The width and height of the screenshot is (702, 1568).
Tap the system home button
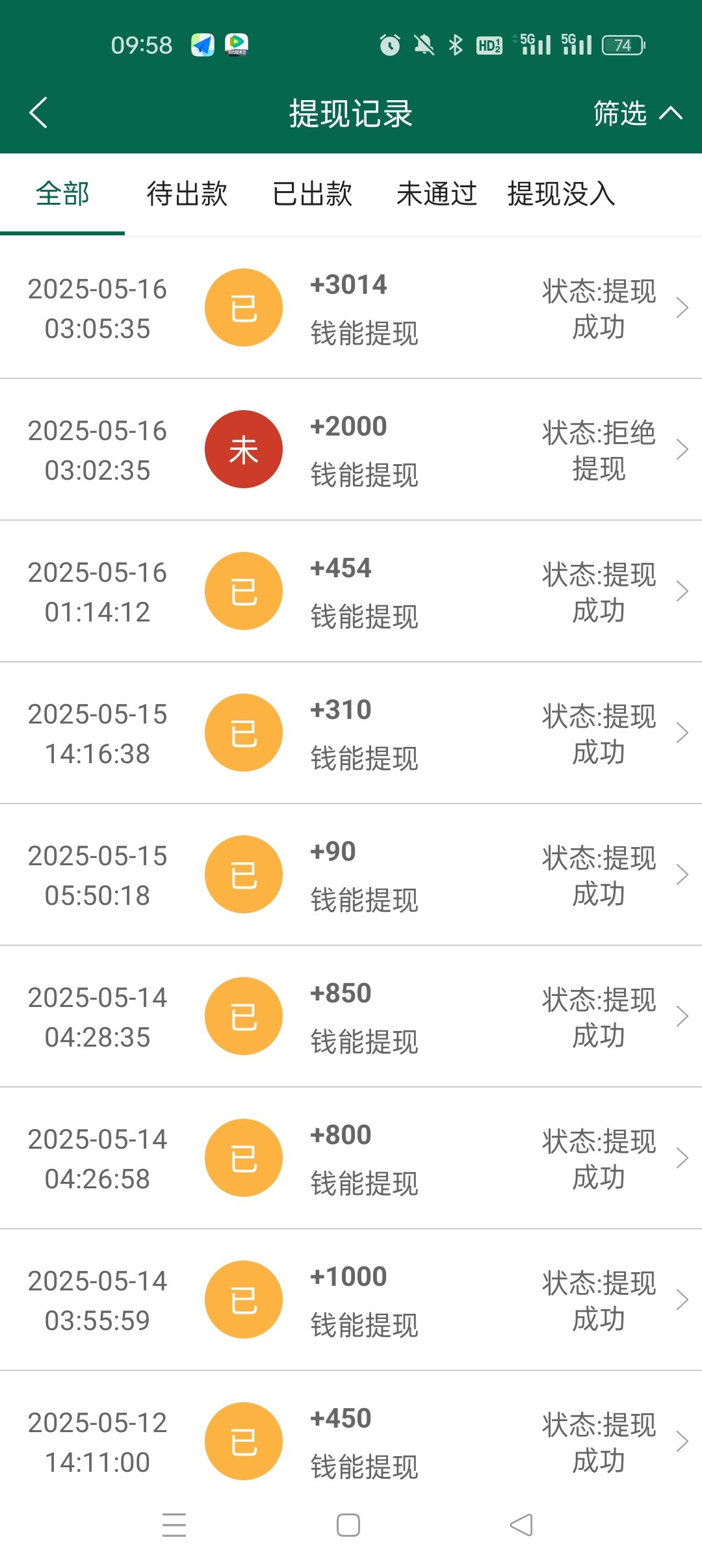(348, 1525)
